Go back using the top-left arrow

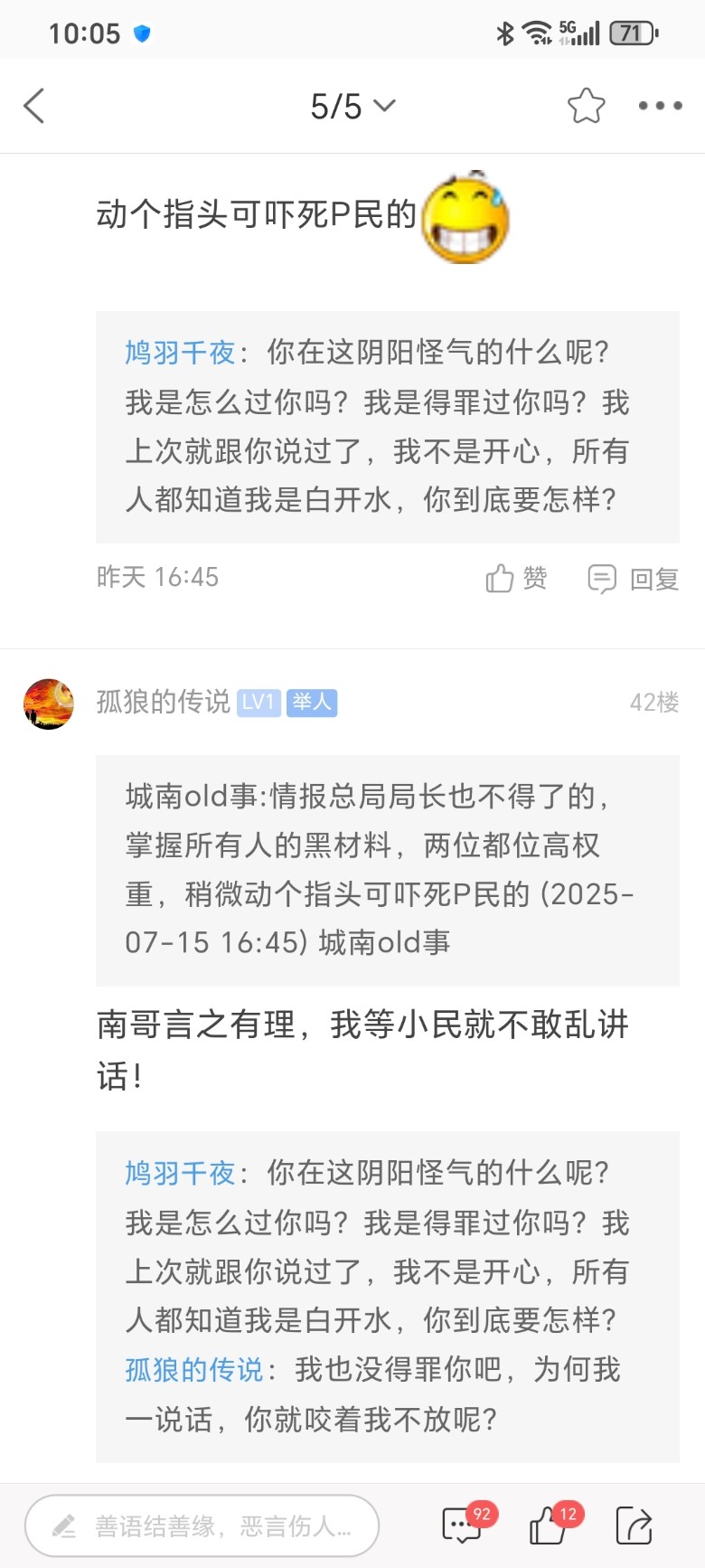coord(34,106)
